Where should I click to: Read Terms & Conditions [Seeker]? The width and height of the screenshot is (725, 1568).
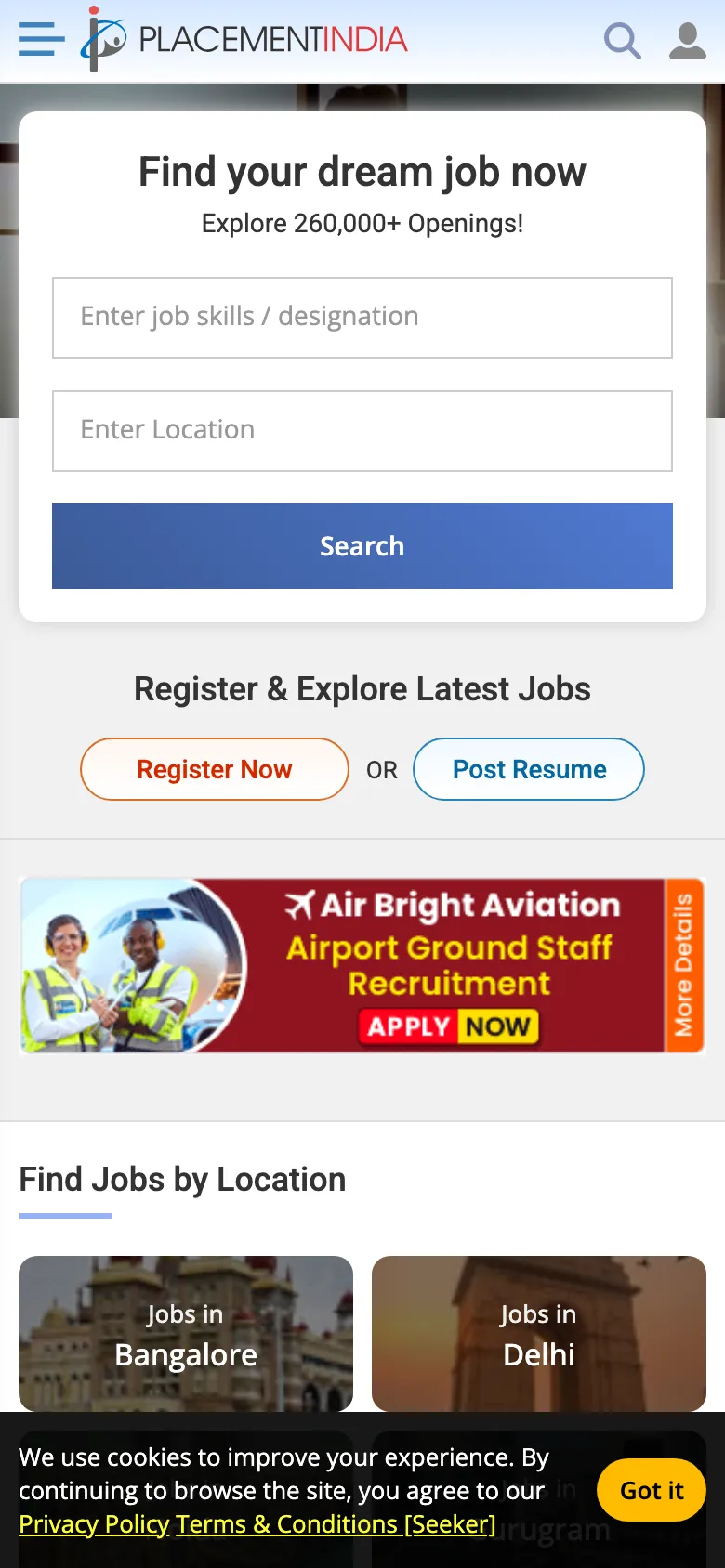[336, 1524]
